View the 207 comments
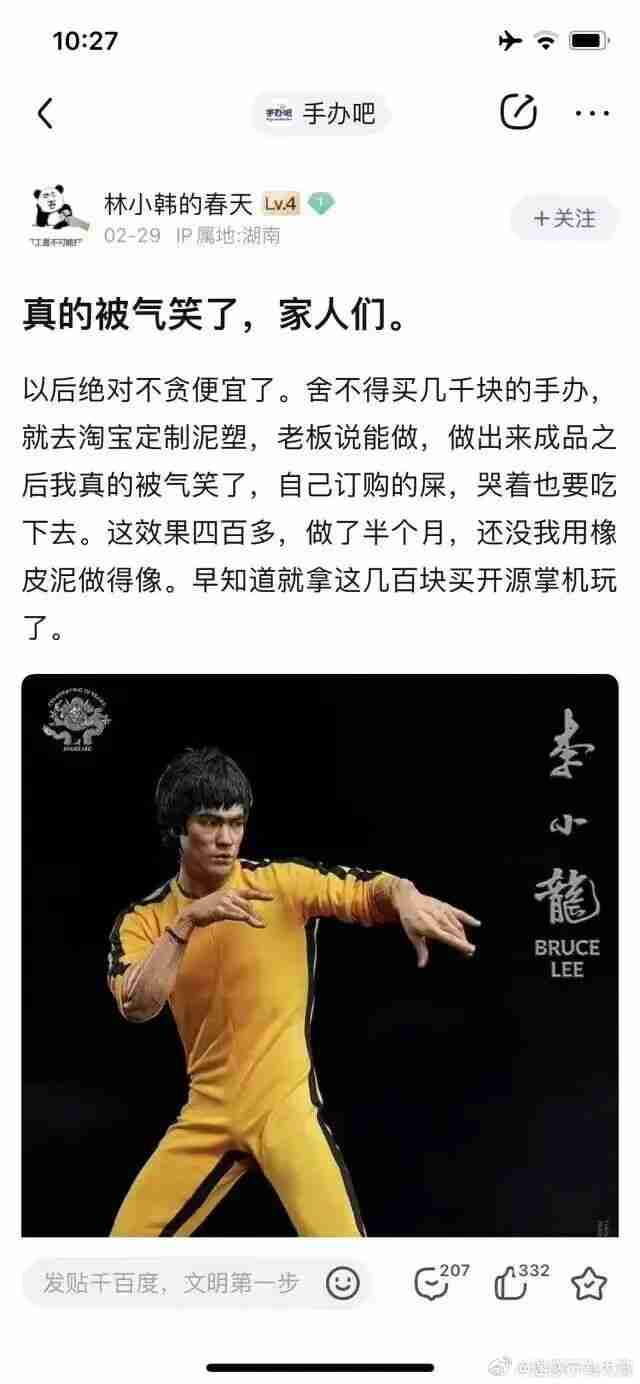The width and height of the screenshot is (640, 1384). [434, 1283]
